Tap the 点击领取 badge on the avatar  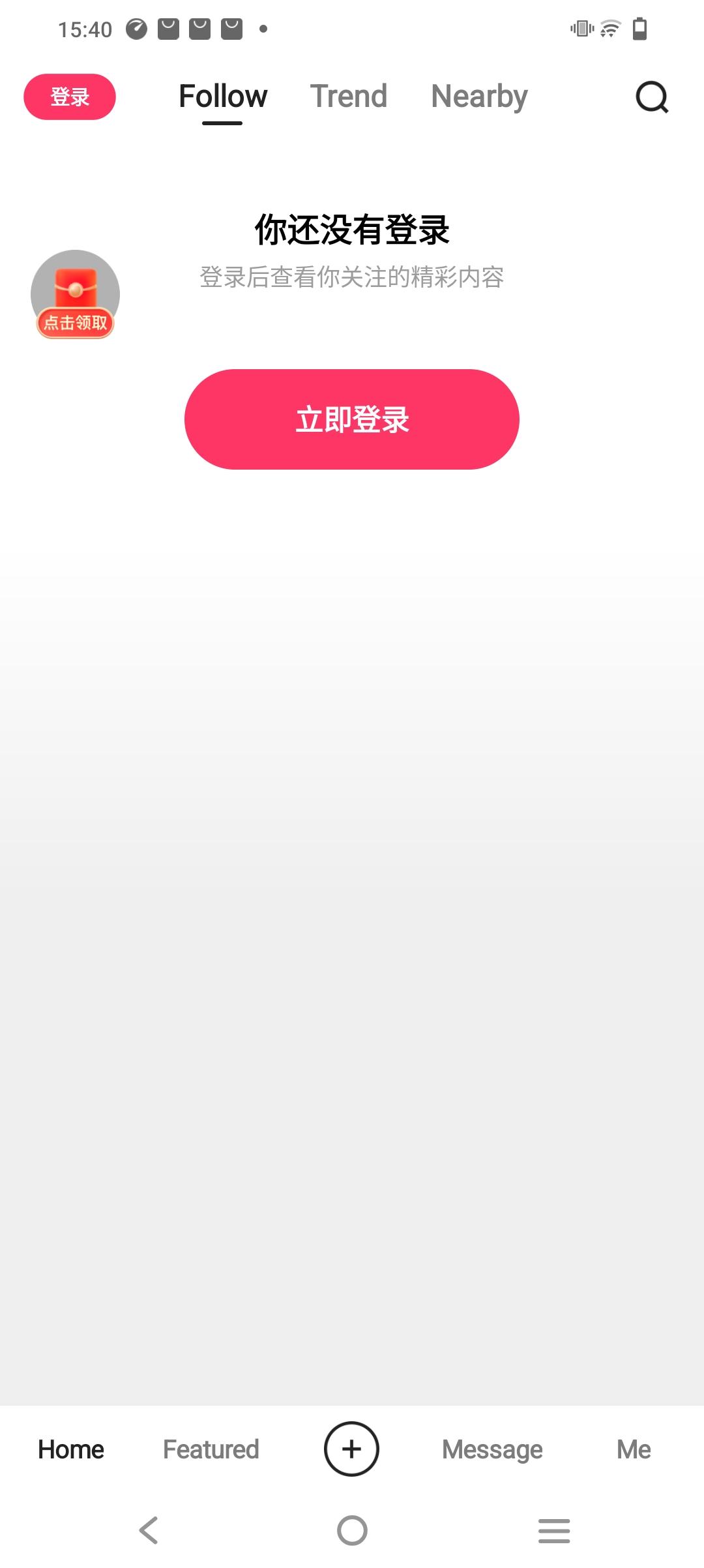tap(75, 321)
